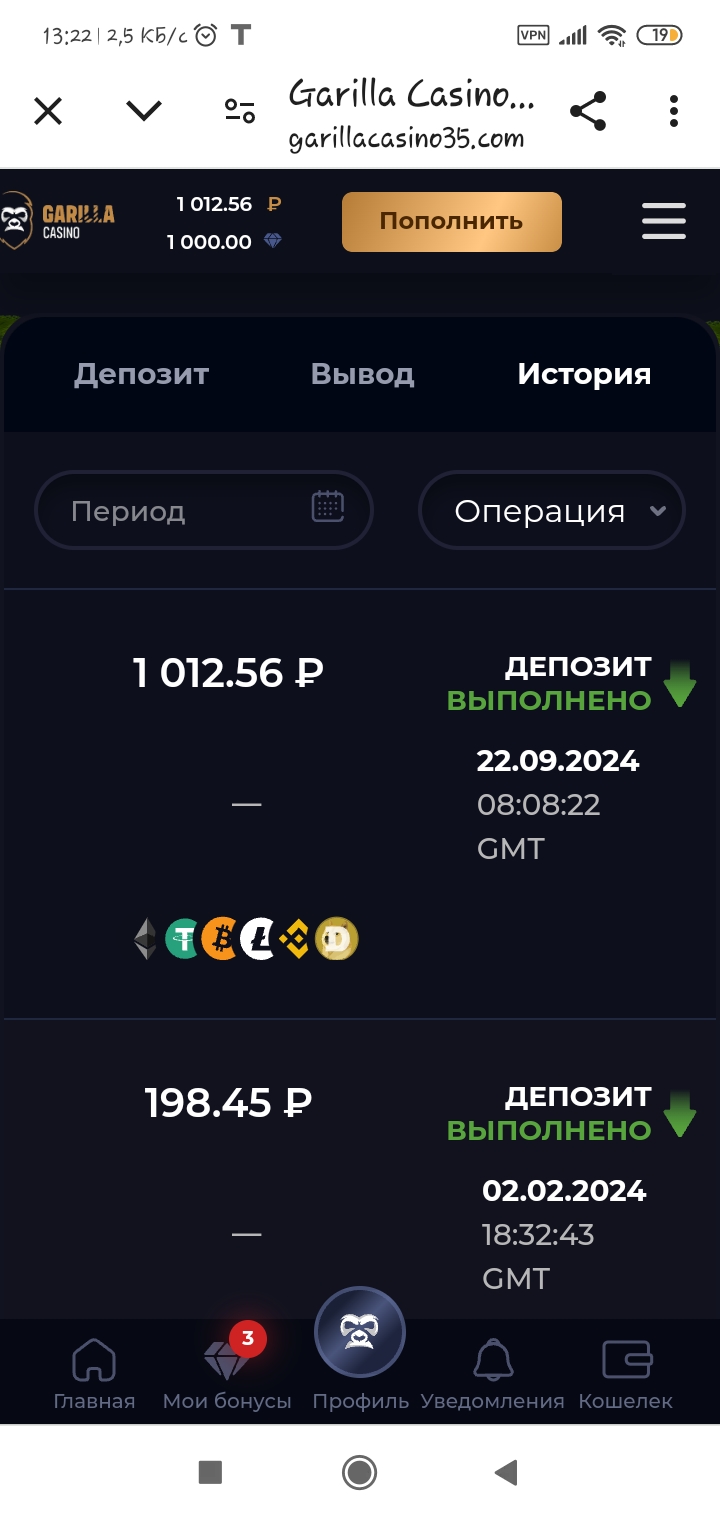Open Мои бонусы
The width and height of the screenshot is (720, 1520).
[x=227, y=1375]
